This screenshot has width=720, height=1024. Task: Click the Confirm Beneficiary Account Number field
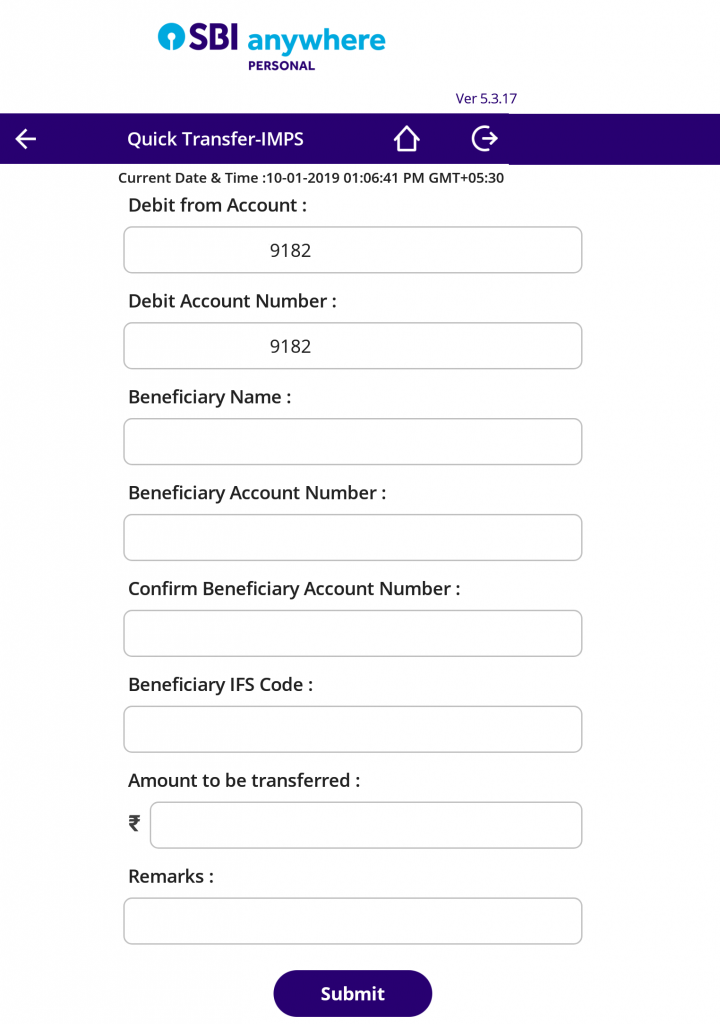352,633
